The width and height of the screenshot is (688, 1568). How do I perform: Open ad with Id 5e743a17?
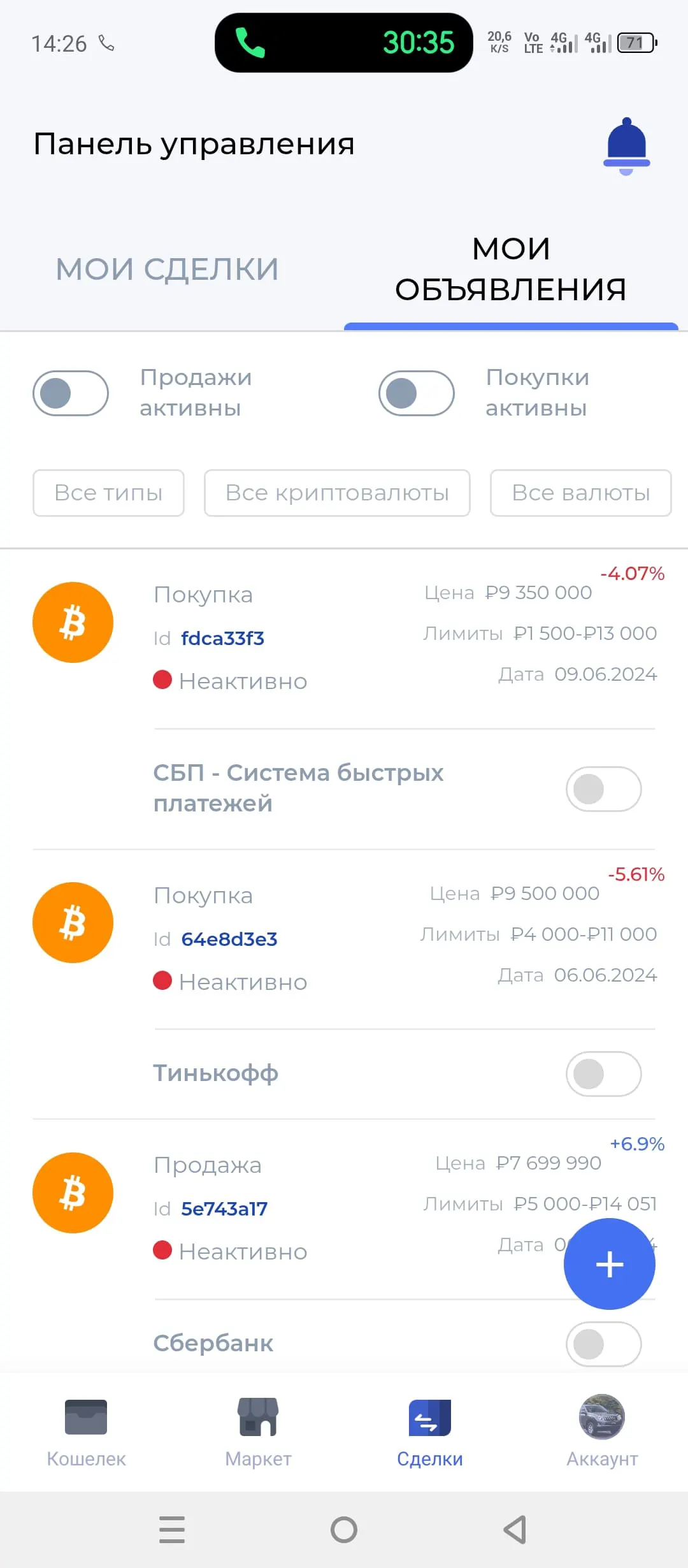pos(224,1209)
